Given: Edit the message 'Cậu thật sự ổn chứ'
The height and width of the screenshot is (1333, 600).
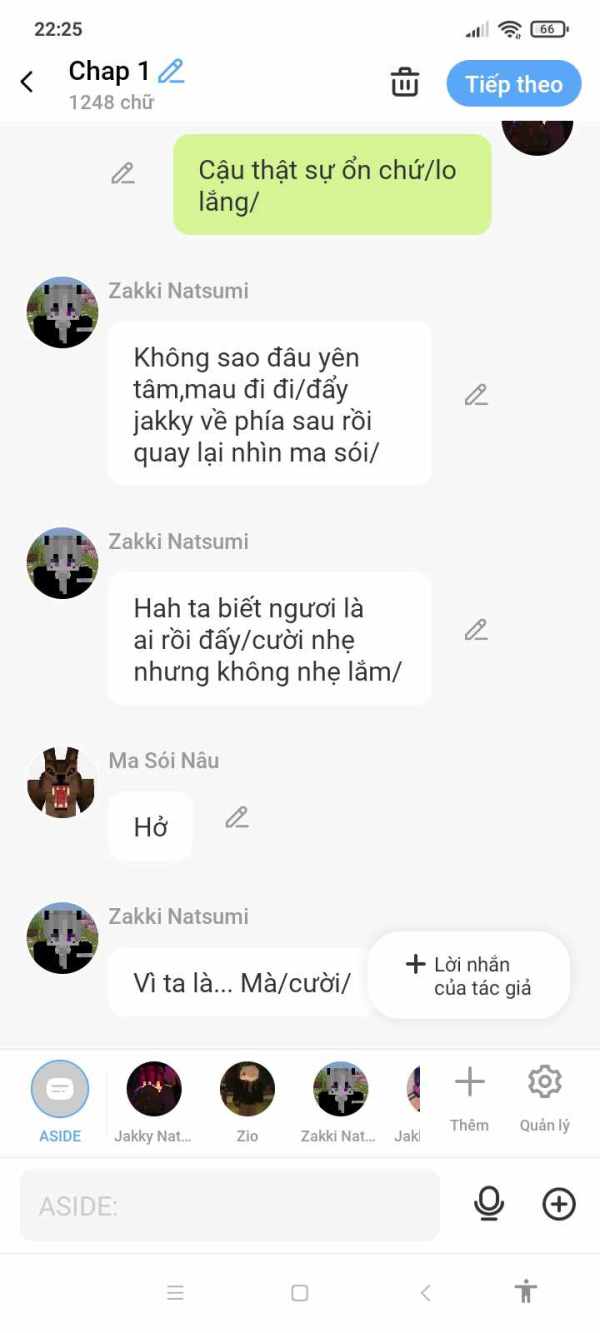Looking at the screenshot, I should (x=123, y=173).
